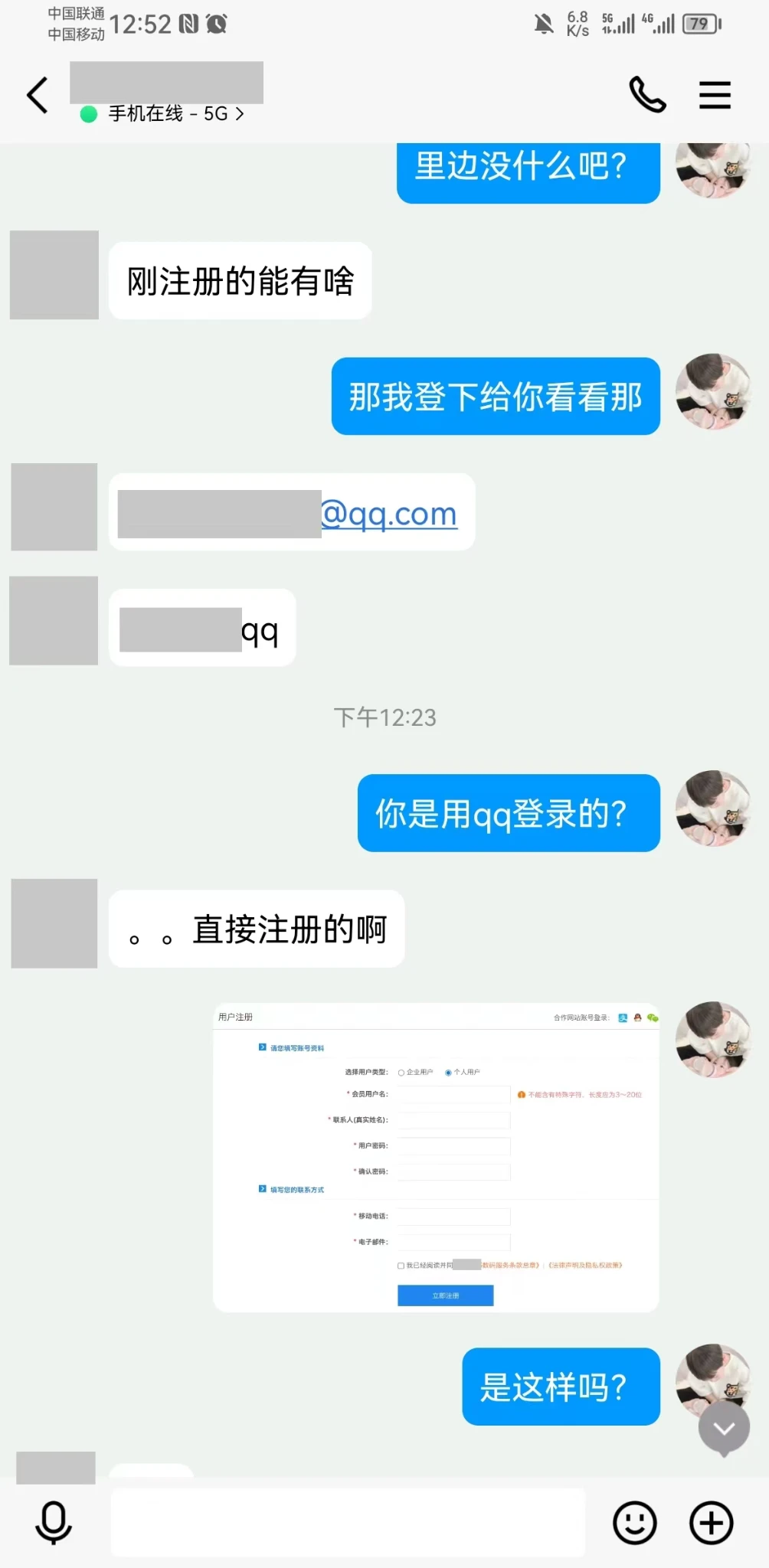Image resolution: width=769 pixels, height=1568 pixels.
Task: Open the chat settings menu
Action: tap(715, 95)
